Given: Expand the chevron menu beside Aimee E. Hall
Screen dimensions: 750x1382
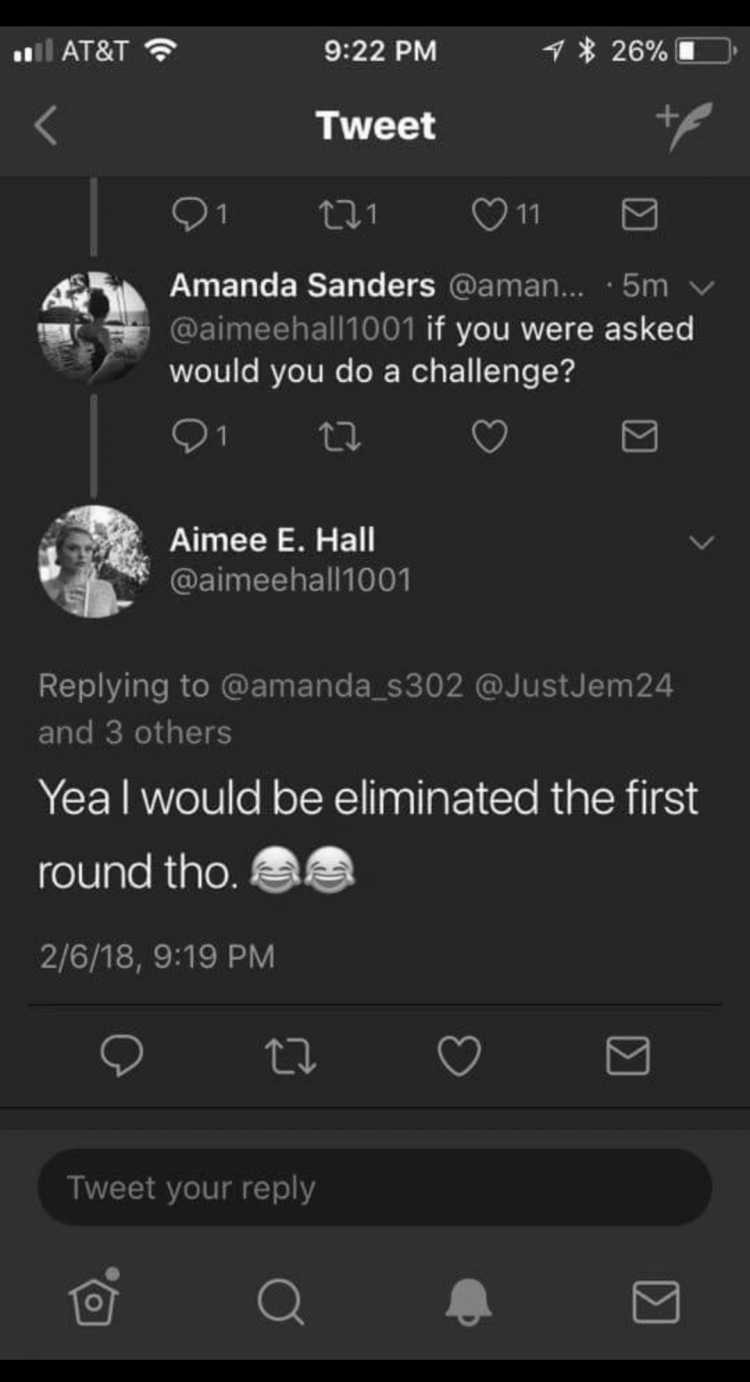Looking at the screenshot, I should (x=703, y=542).
